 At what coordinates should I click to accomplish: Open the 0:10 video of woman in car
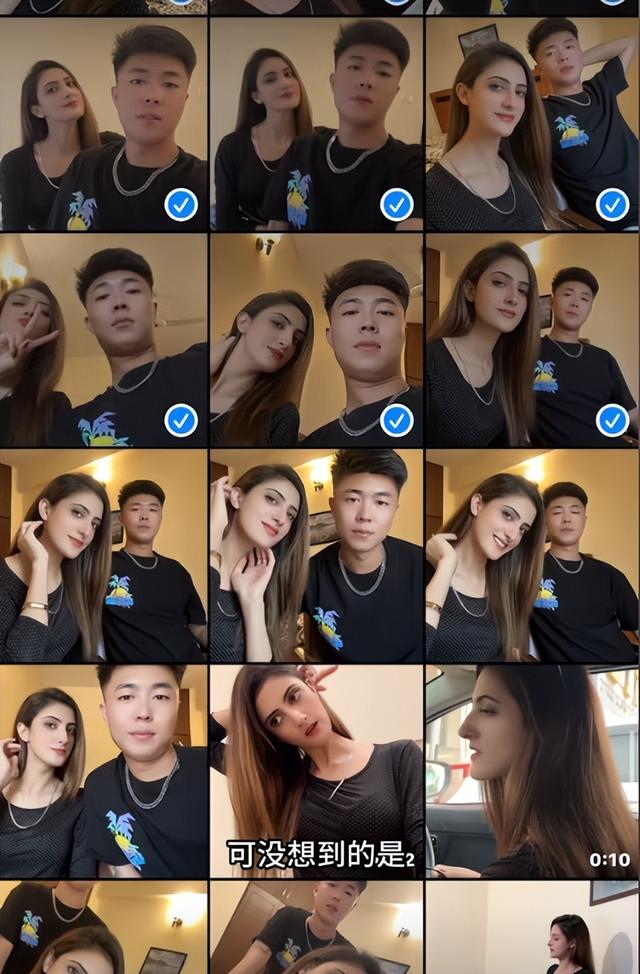point(532,770)
